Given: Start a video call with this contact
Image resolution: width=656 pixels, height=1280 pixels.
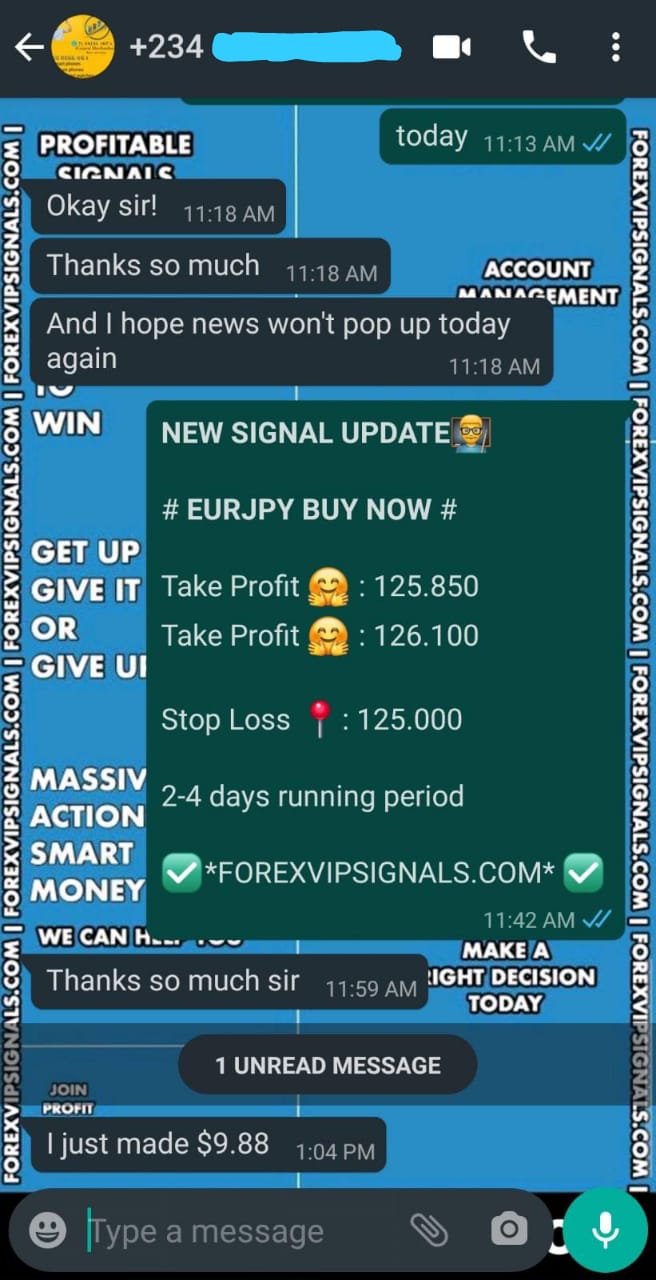Looking at the screenshot, I should [449, 47].
